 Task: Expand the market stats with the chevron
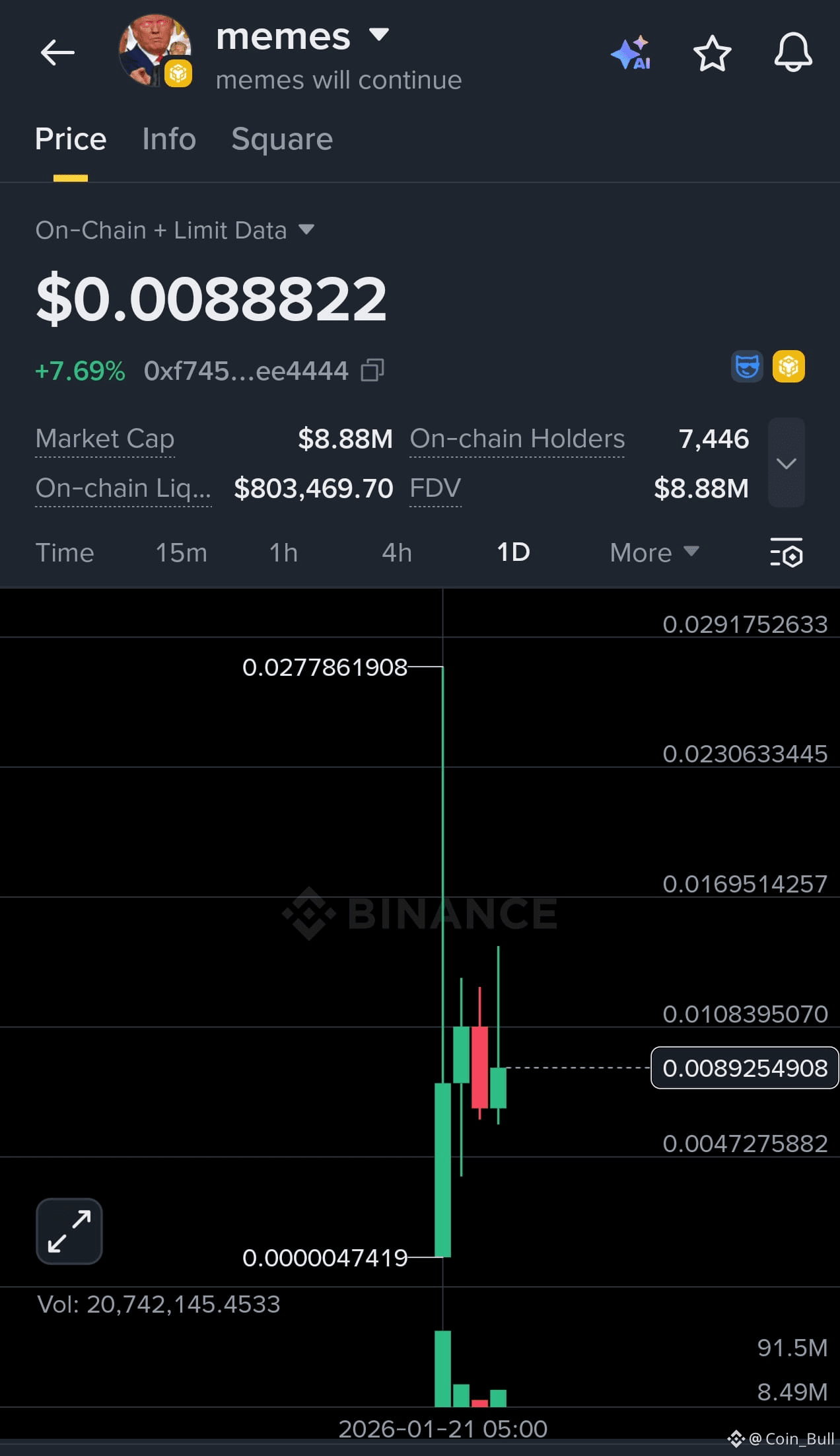786,462
